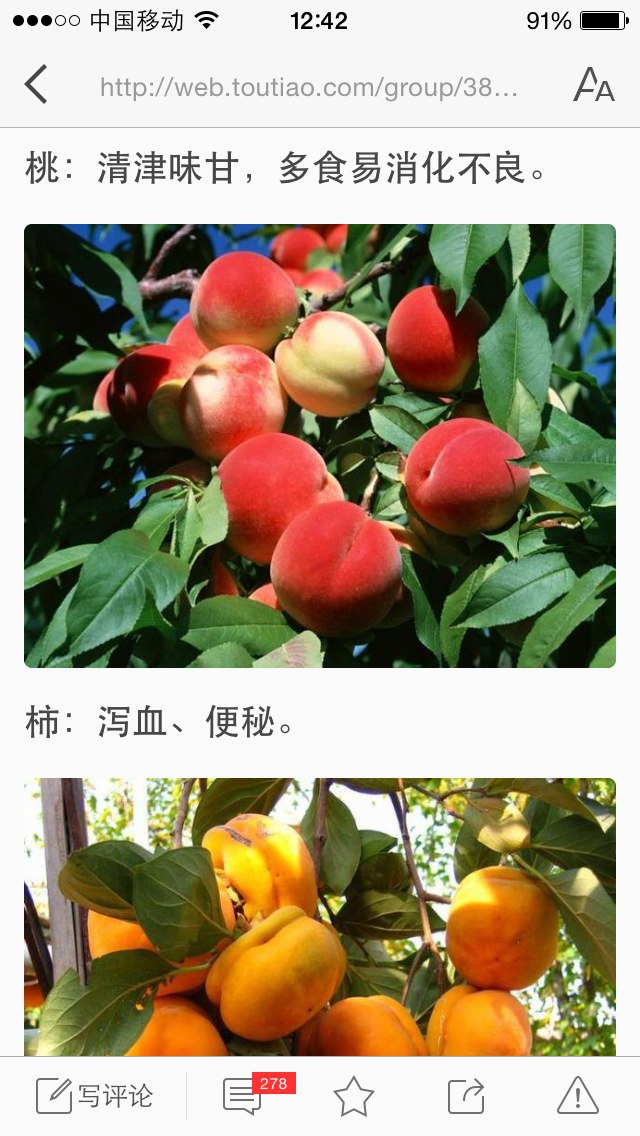
Task: Share this article
Action: [x=465, y=1095]
